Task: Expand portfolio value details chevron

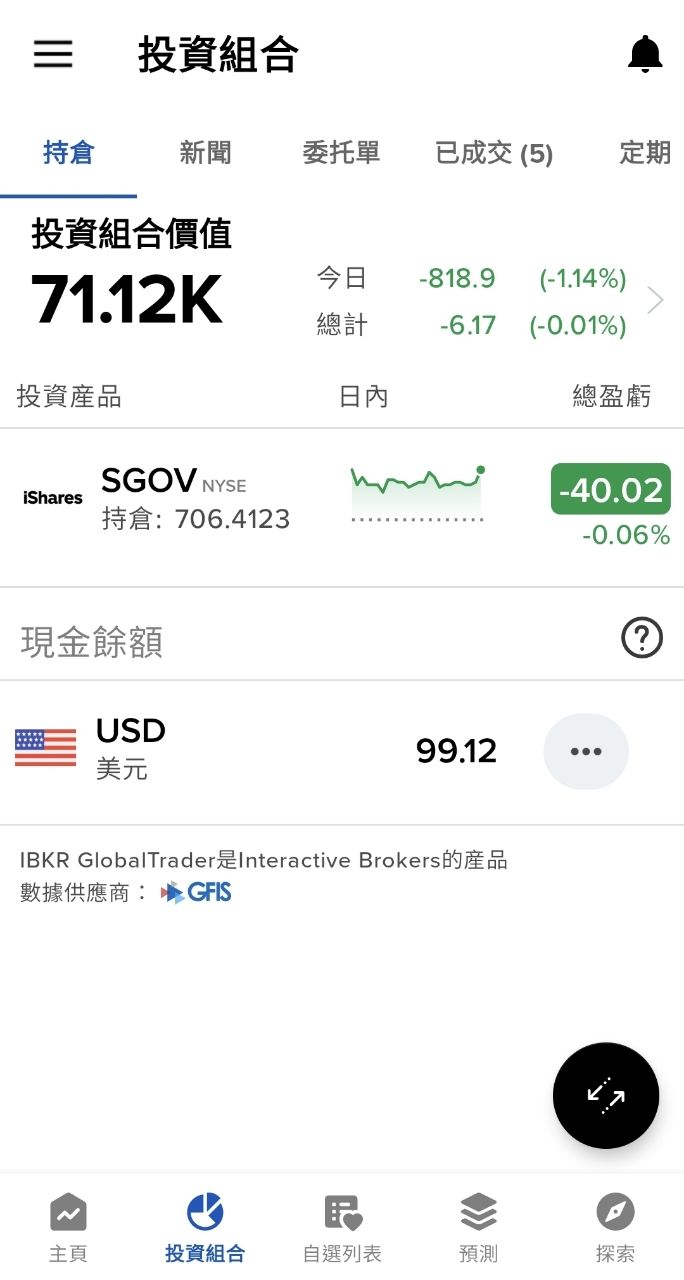Action: [x=655, y=300]
